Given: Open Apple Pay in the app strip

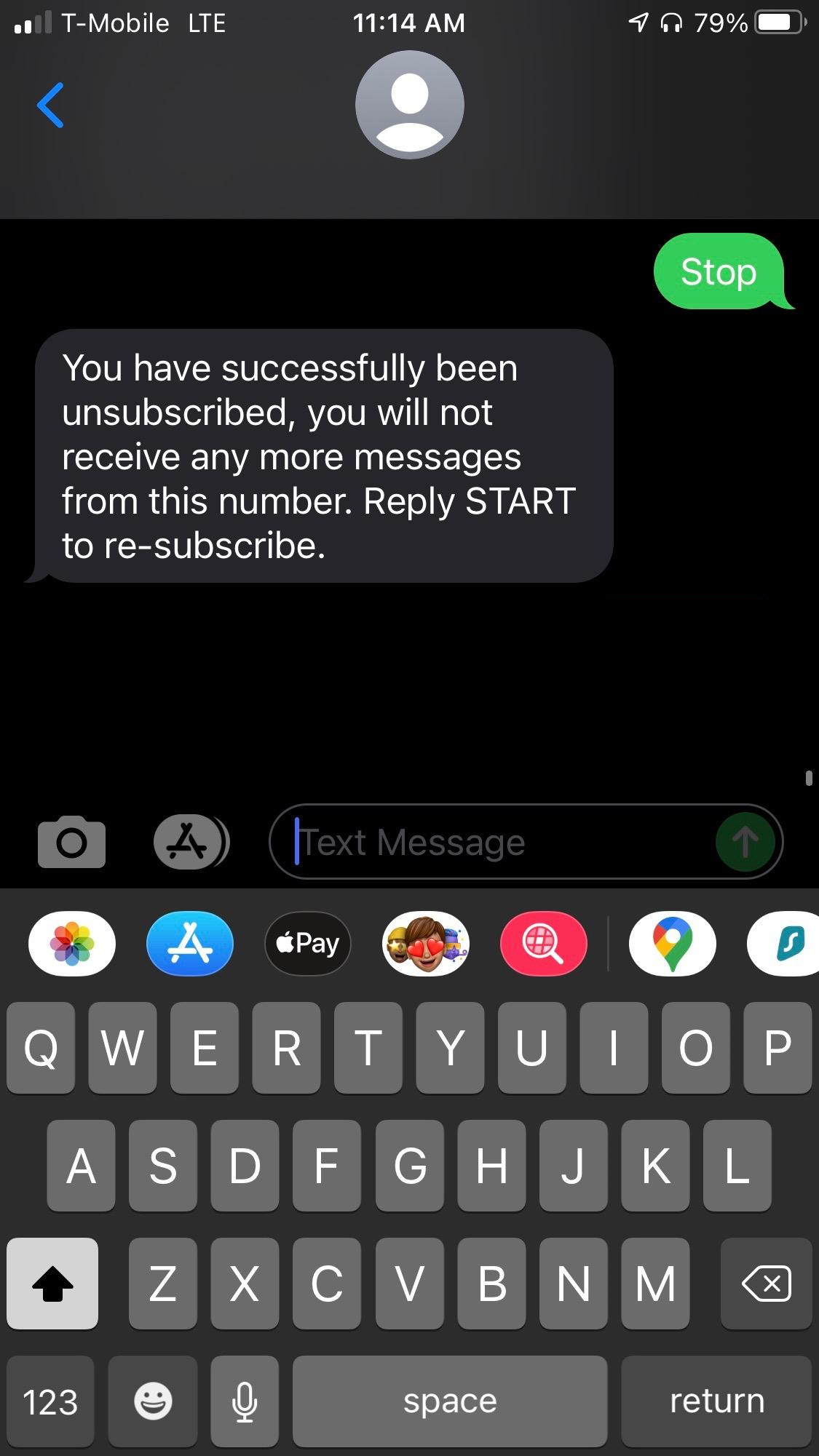Looking at the screenshot, I should click(308, 943).
